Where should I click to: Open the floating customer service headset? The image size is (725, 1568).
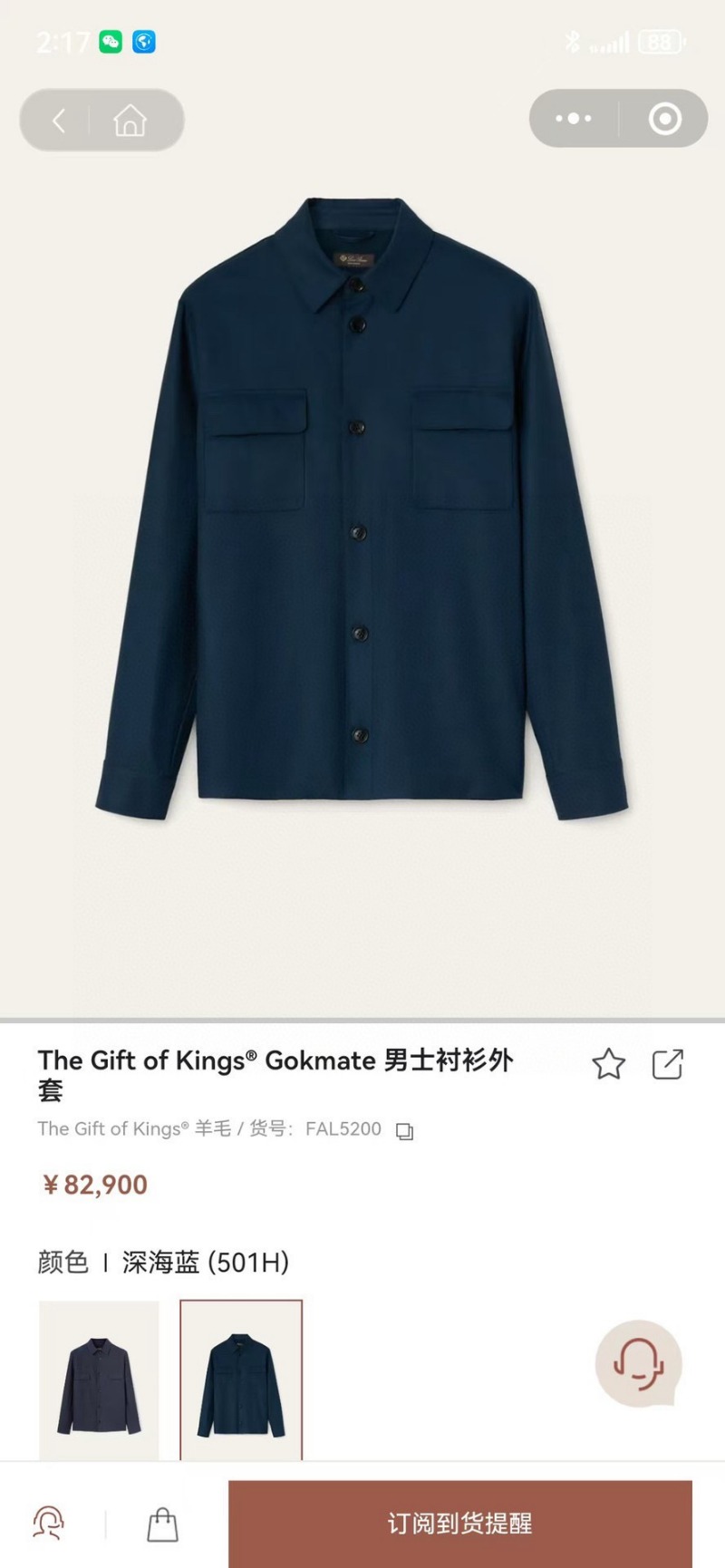click(638, 1363)
